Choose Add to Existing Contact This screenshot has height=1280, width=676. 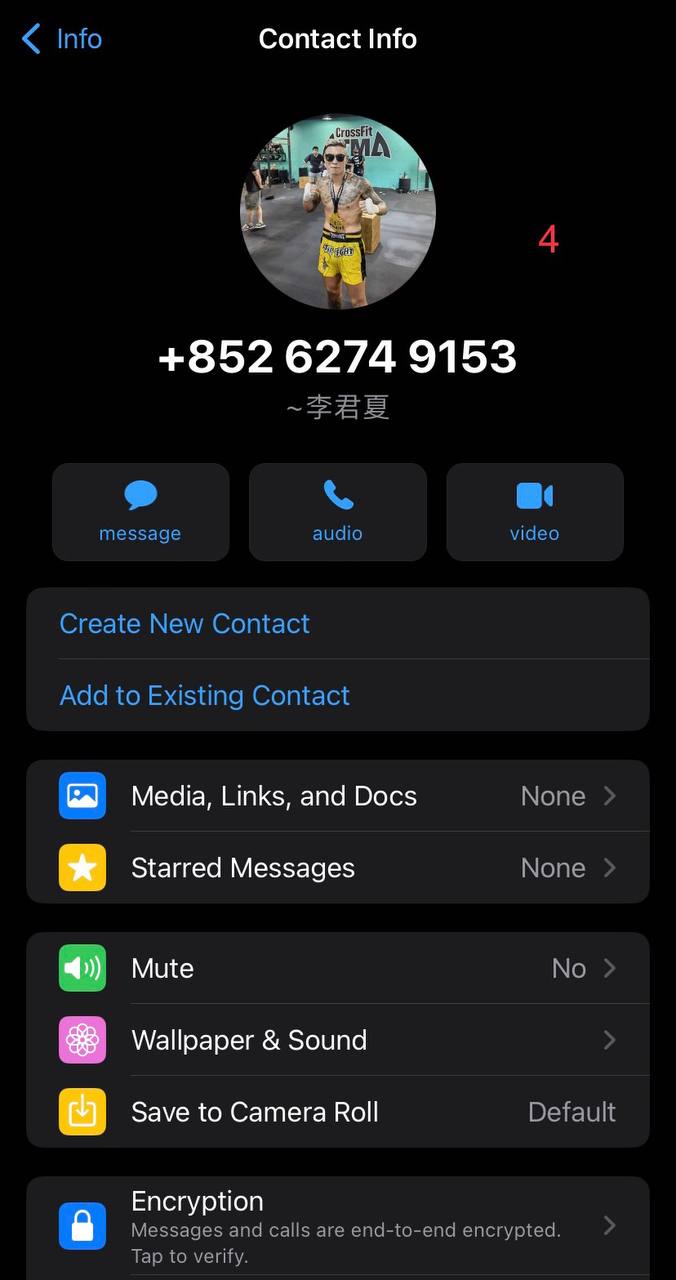click(205, 695)
